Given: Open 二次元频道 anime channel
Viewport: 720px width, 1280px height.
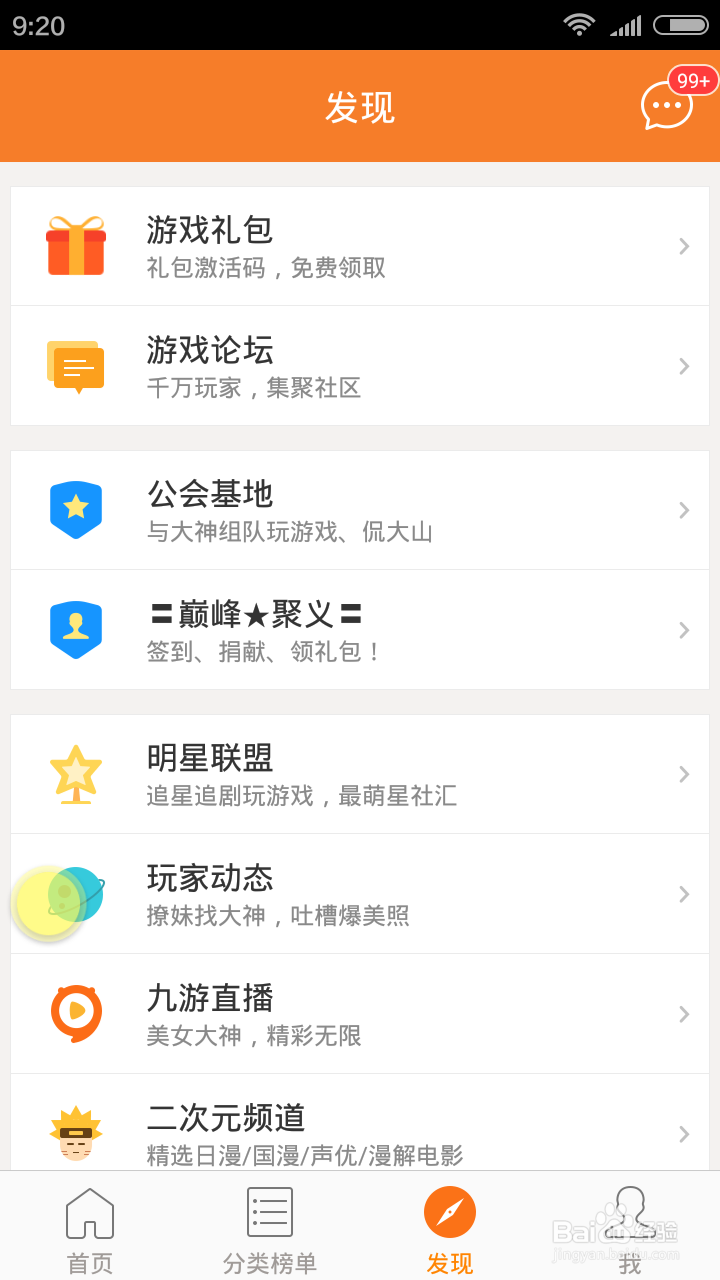Looking at the screenshot, I should (360, 1122).
